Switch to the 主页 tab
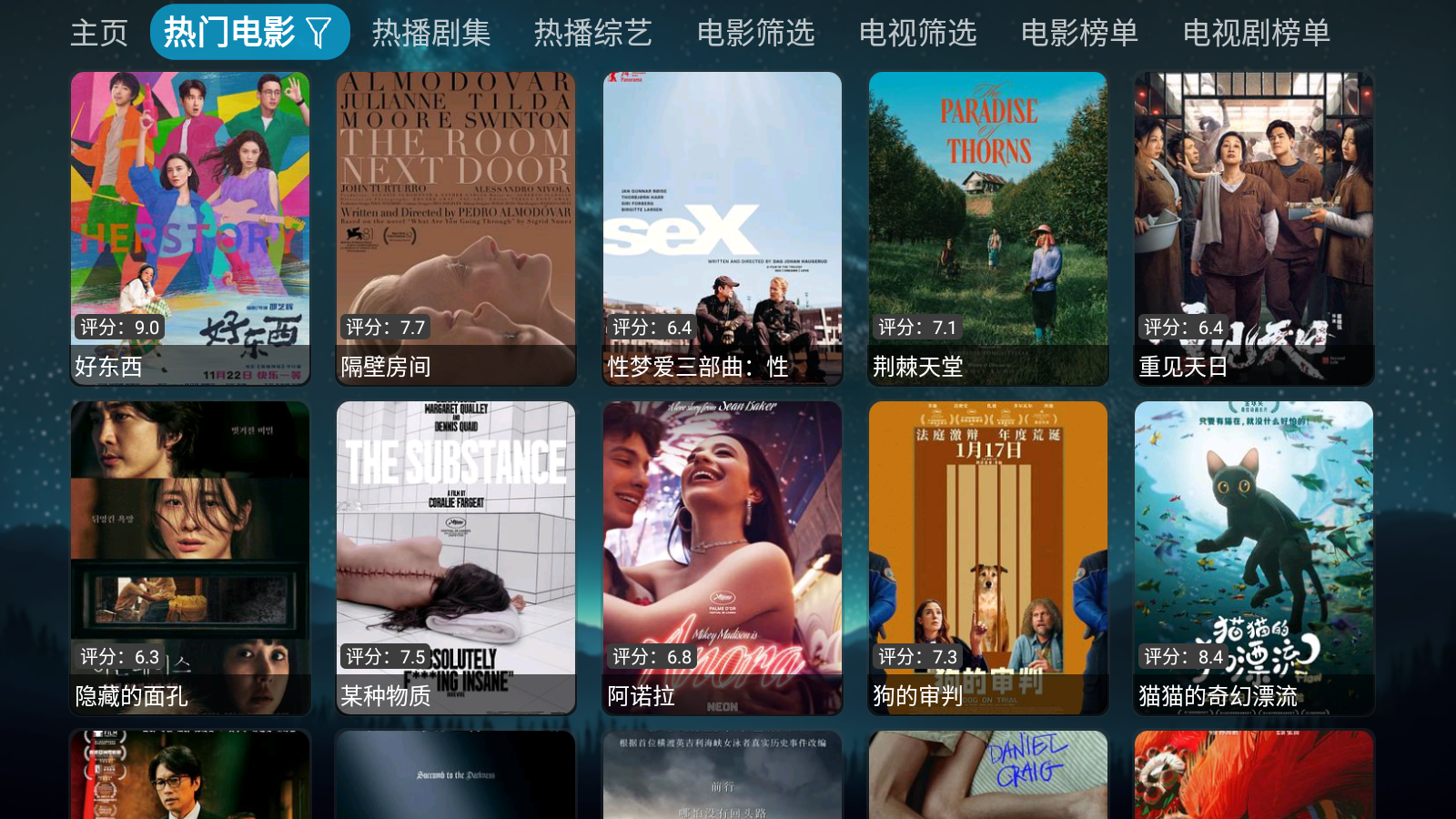 [x=99, y=33]
